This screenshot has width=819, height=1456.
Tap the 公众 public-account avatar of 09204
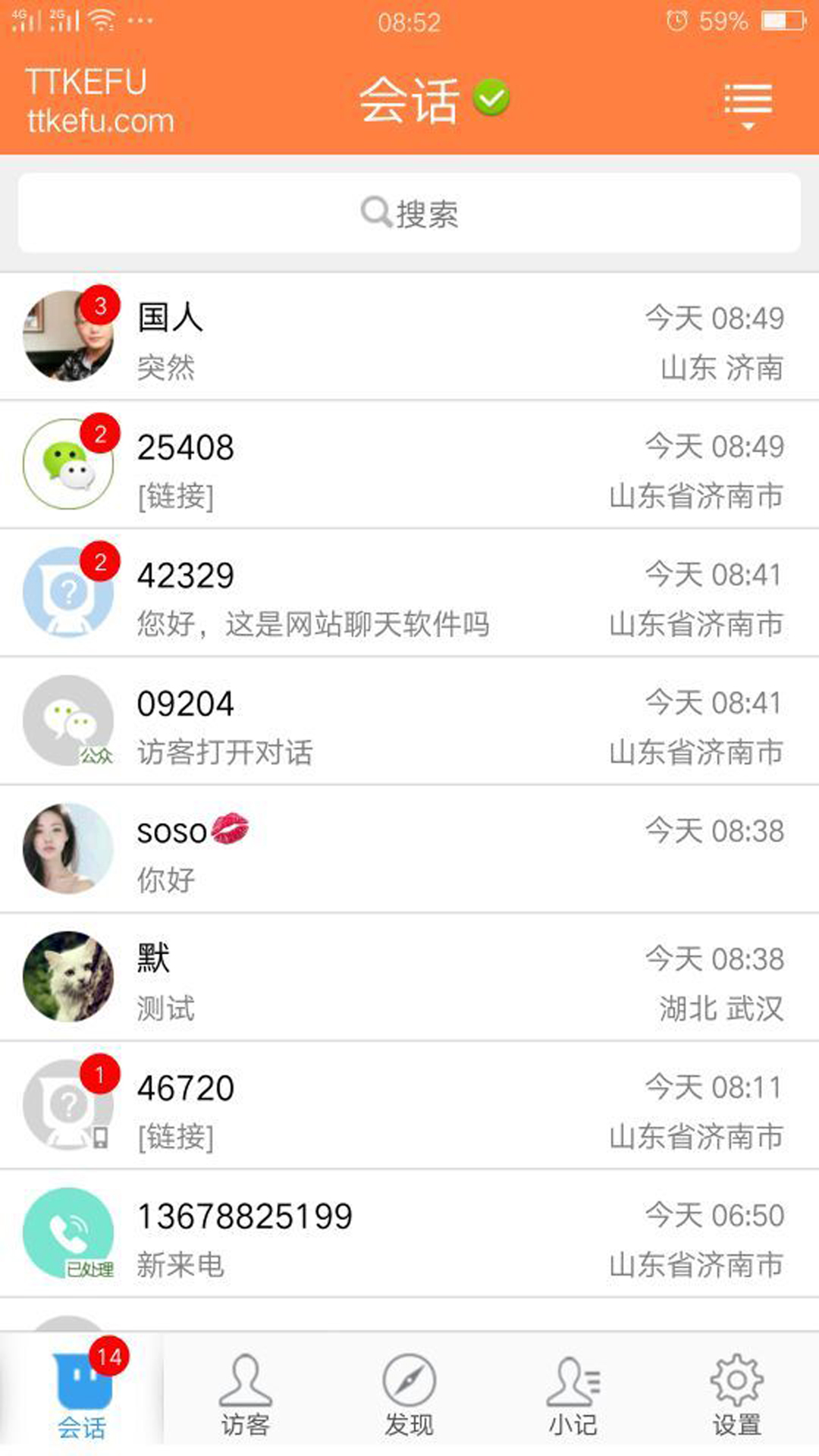(x=68, y=722)
